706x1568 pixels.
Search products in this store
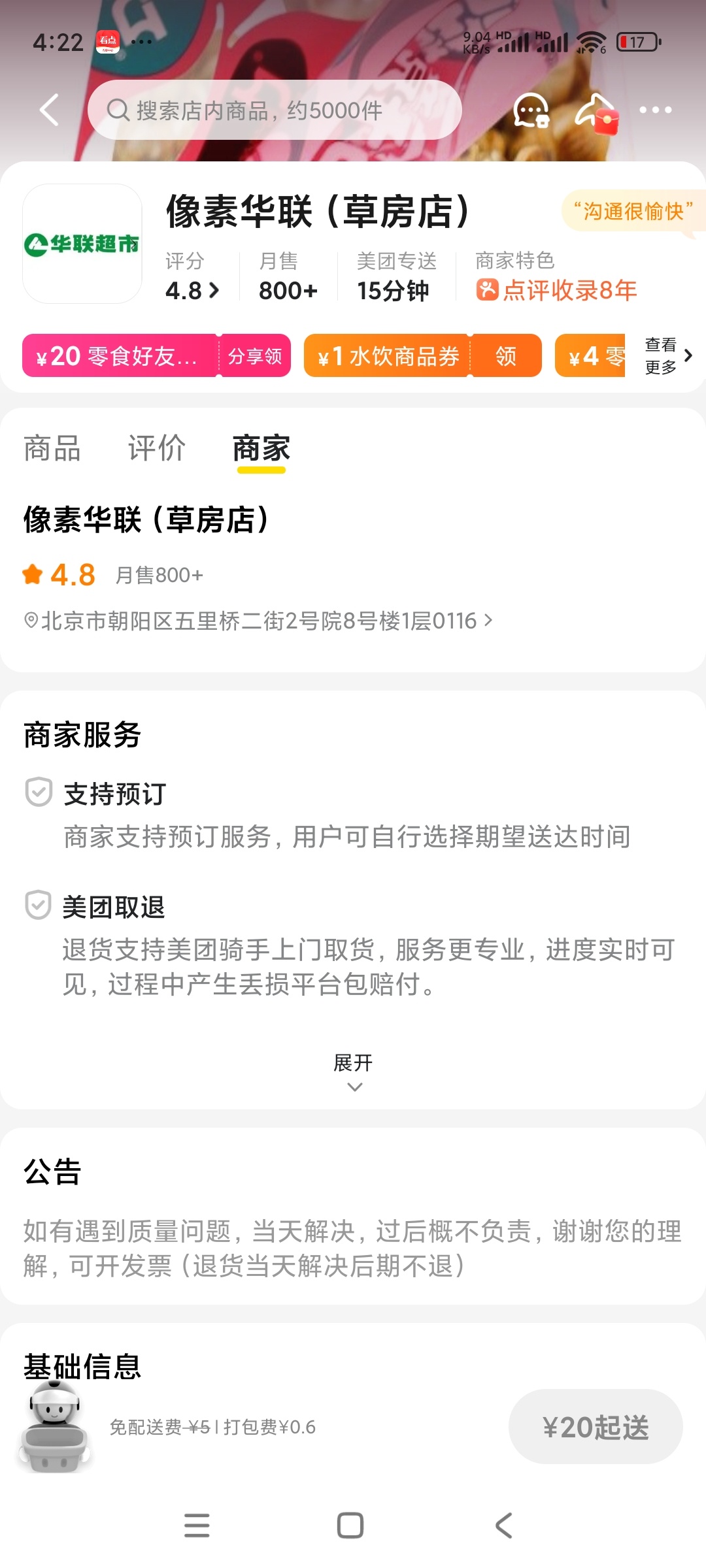click(275, 110)
